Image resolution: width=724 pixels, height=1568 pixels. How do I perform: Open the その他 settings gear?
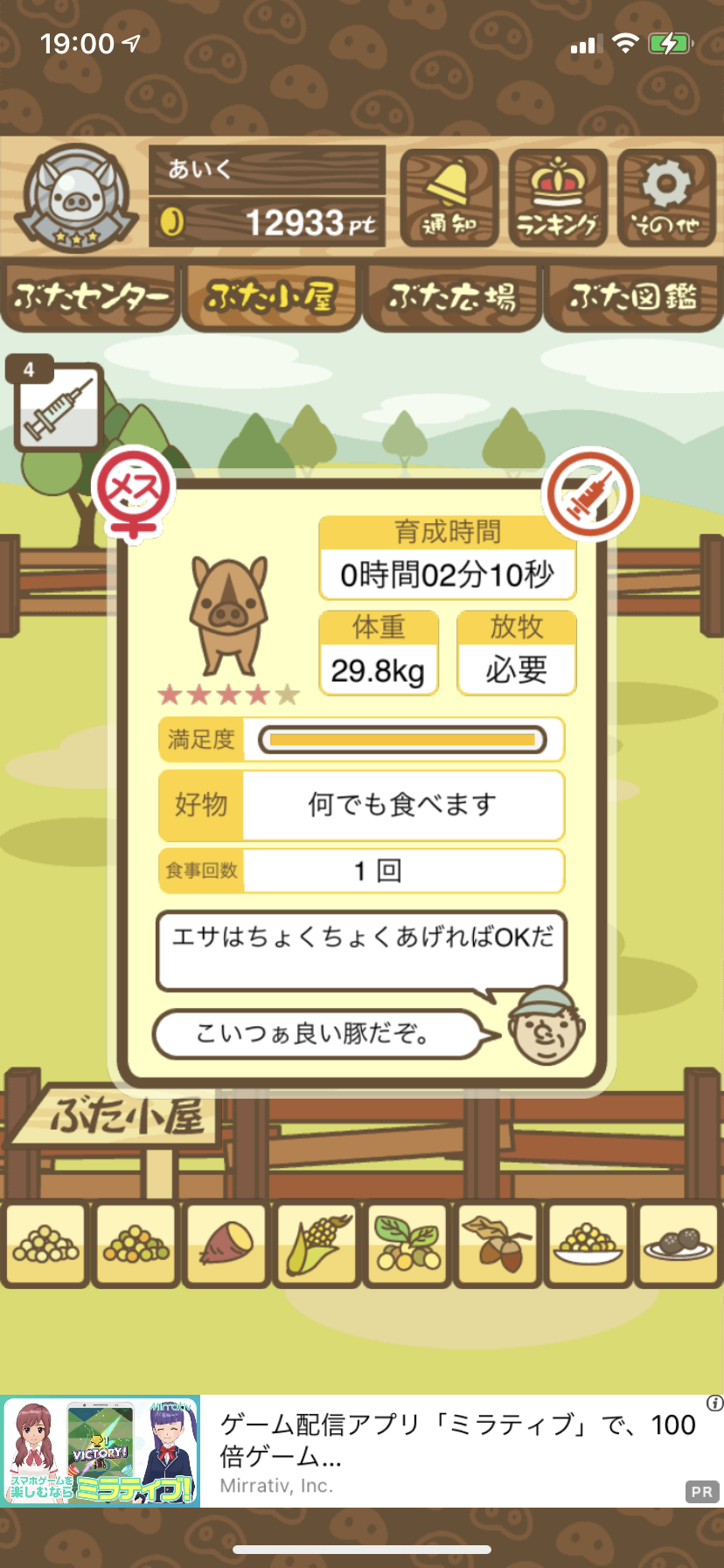(666, 198)
